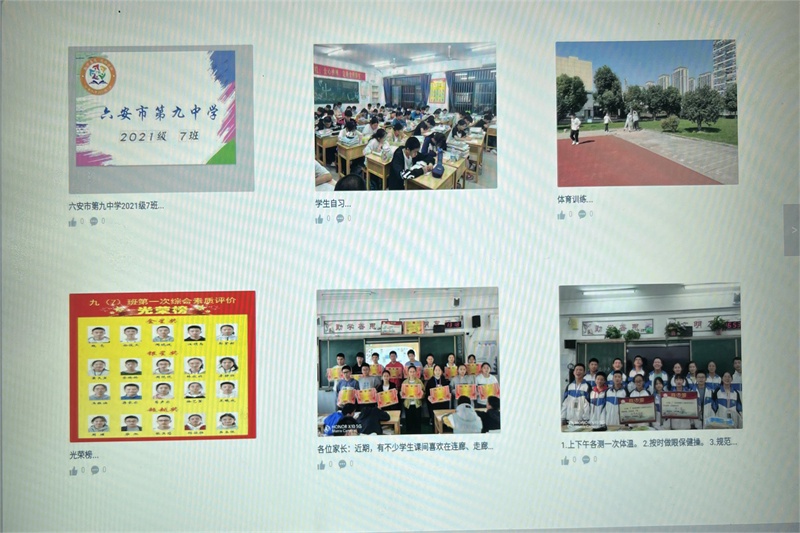The width and height of the screenshot is (800, 533).
Task: Comment on the 上下午各测一次体温 photo
Action: (584, 460)
